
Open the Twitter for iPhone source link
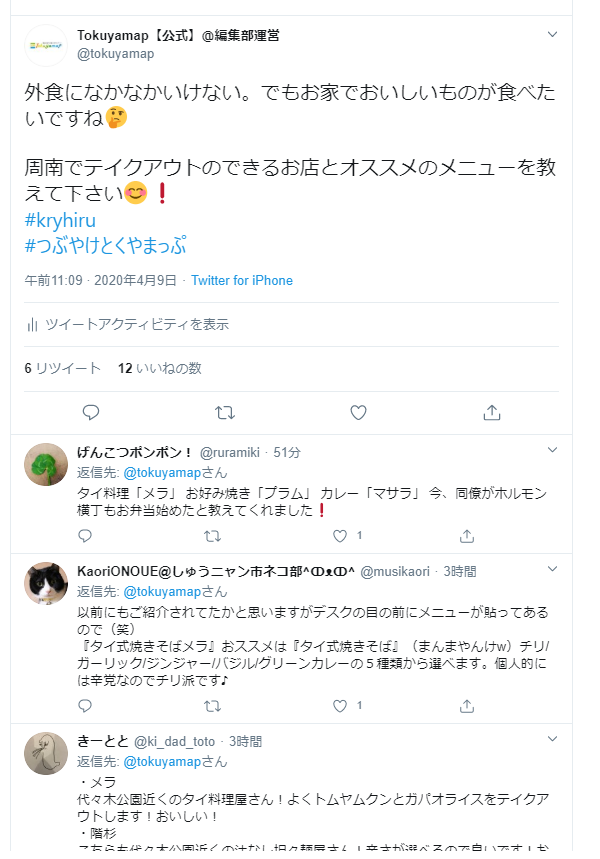pyautogui.click(x=242, y=281)
